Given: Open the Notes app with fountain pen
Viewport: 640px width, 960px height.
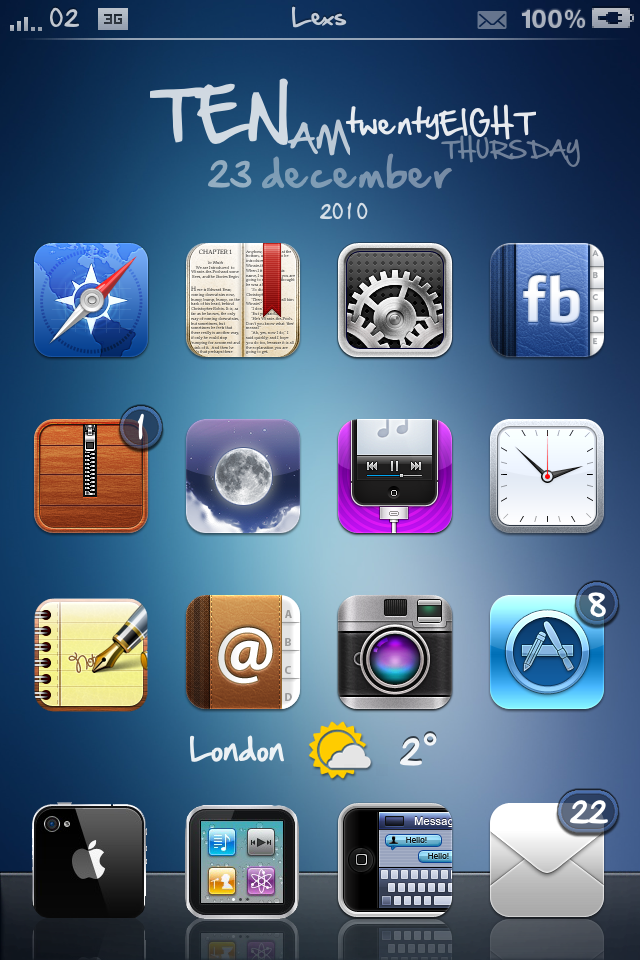Looking at the screenshot, I should 91,653.
